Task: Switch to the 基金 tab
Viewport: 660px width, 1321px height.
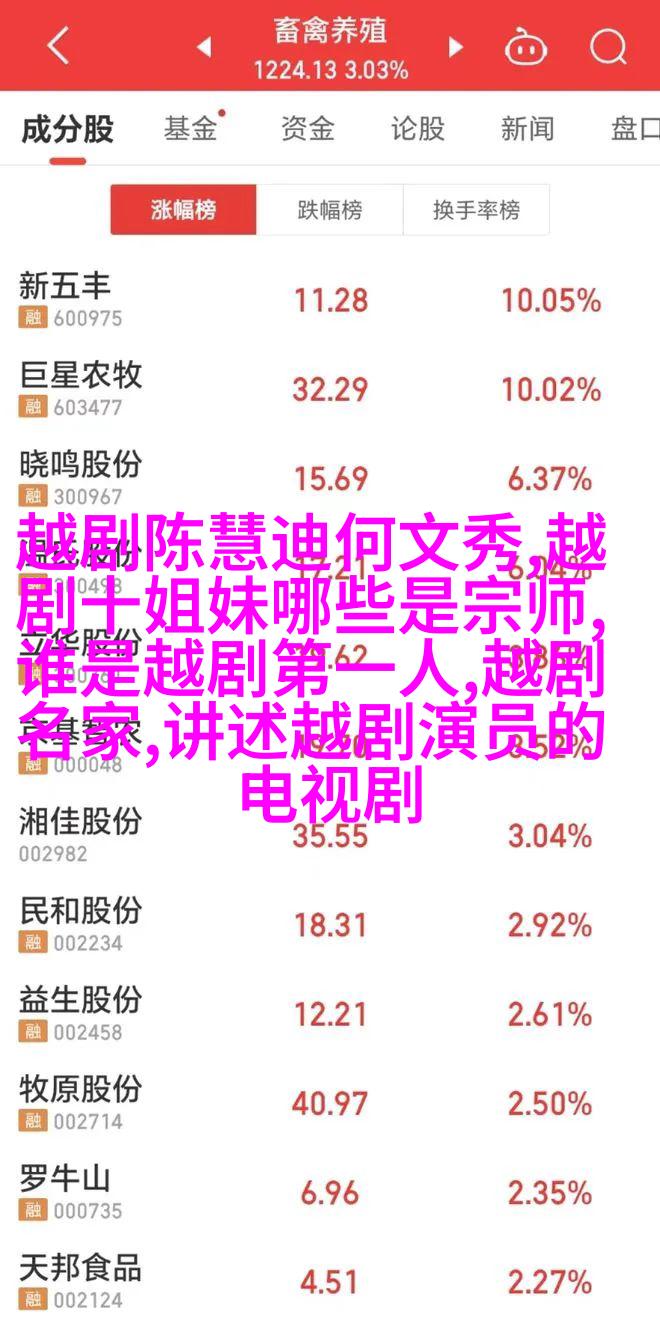Action: [x=191, y=129]
